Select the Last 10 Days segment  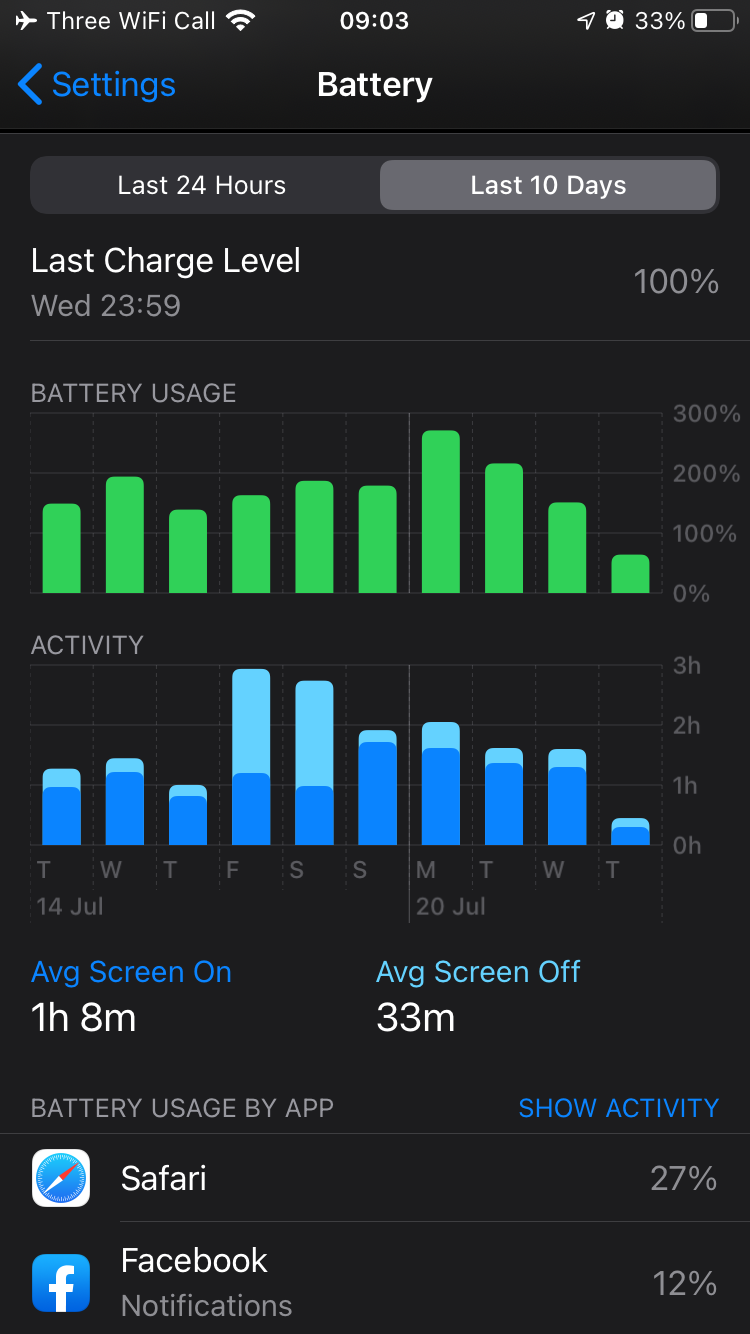(x=548, y=186)
